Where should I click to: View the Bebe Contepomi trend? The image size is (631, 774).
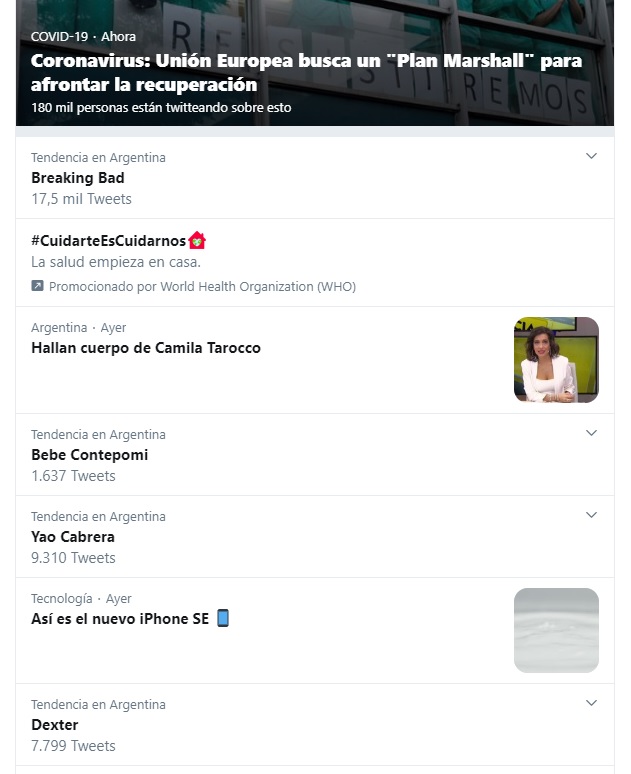click(90, 455)
